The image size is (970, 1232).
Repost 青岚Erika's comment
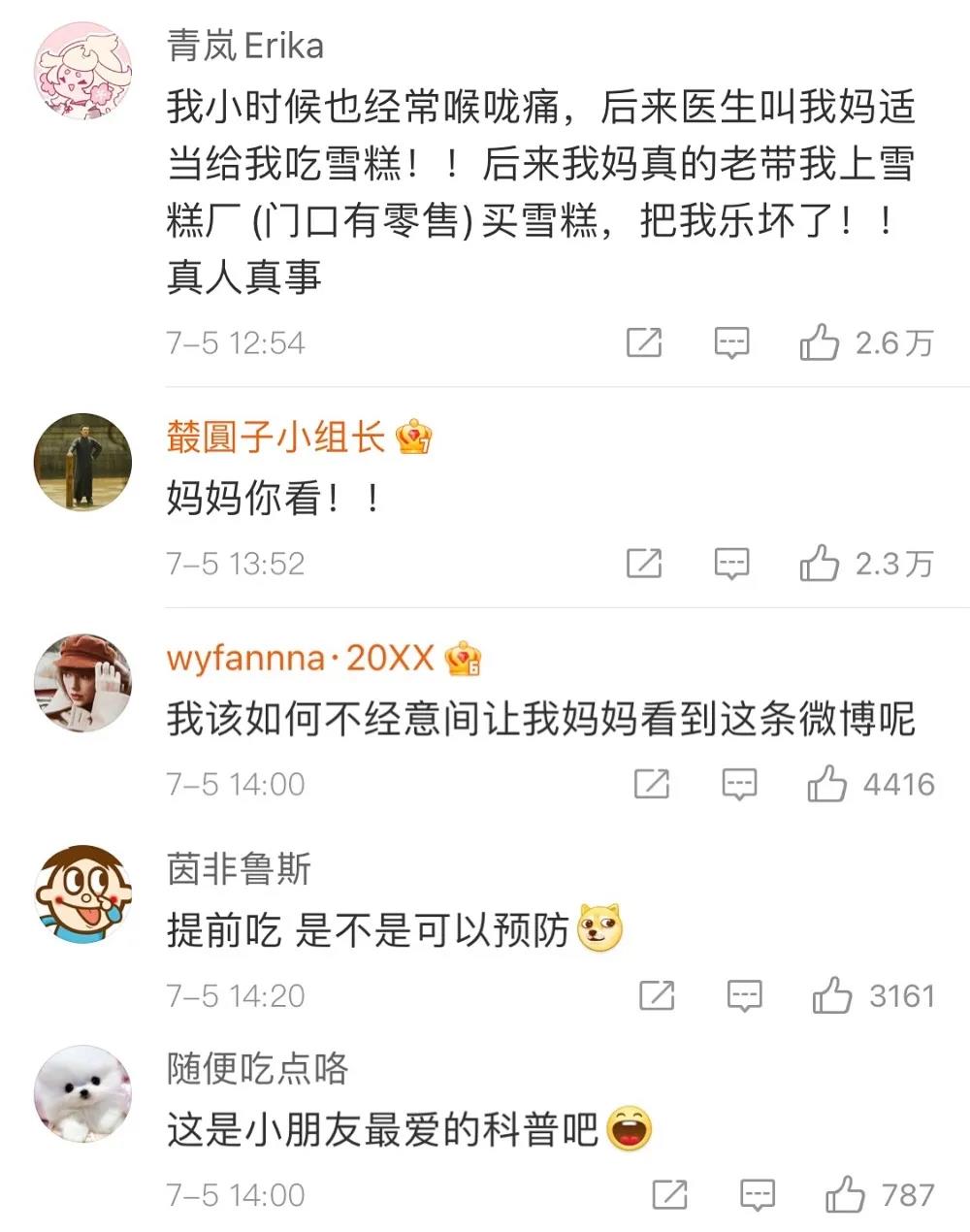coord(644,342)
